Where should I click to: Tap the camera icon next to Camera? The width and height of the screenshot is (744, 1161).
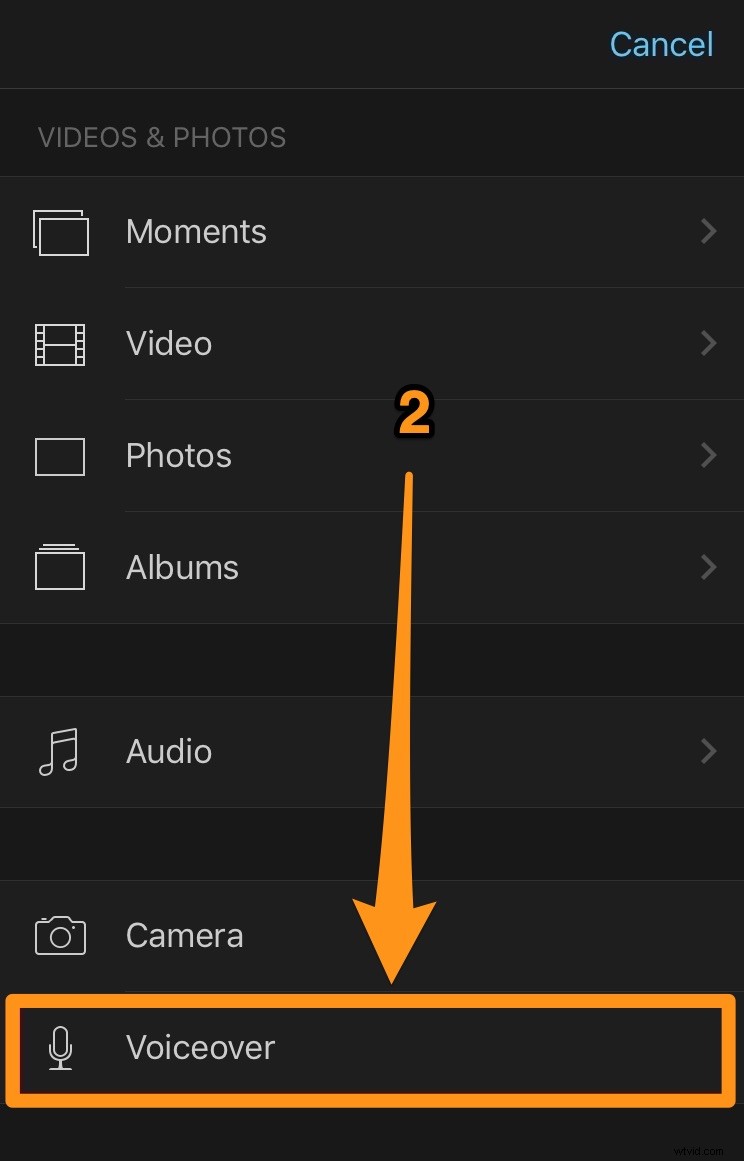coord(60,936)
